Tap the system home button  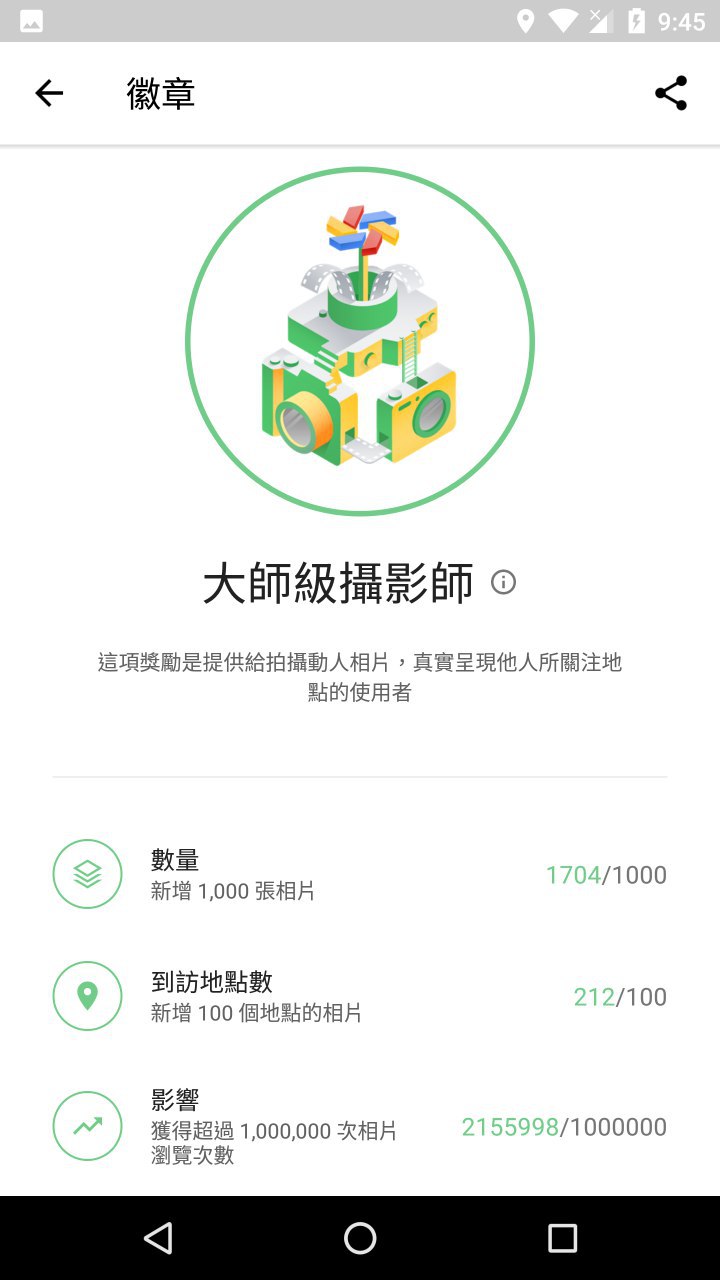point(360,1238)
